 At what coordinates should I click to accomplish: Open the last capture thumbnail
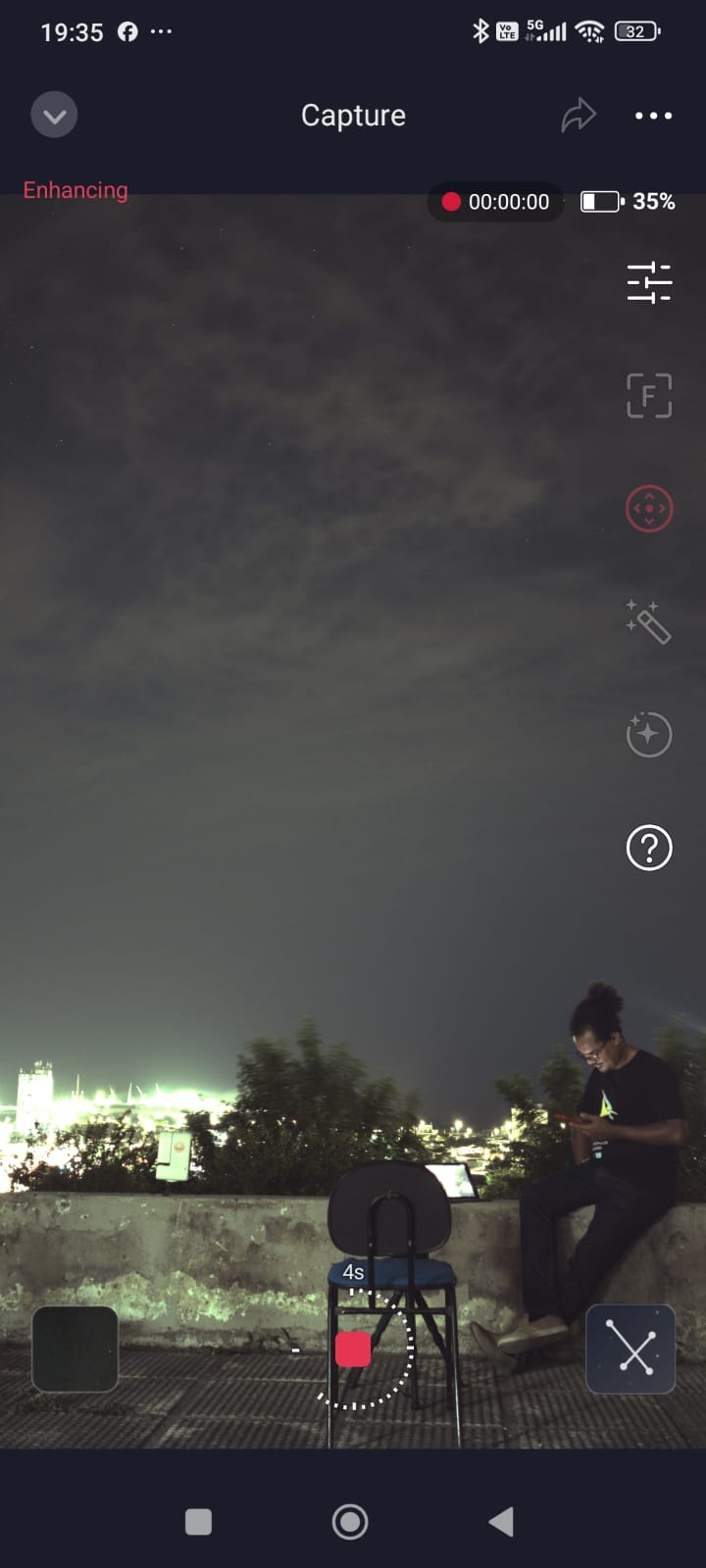click(x=76, y=1349)
